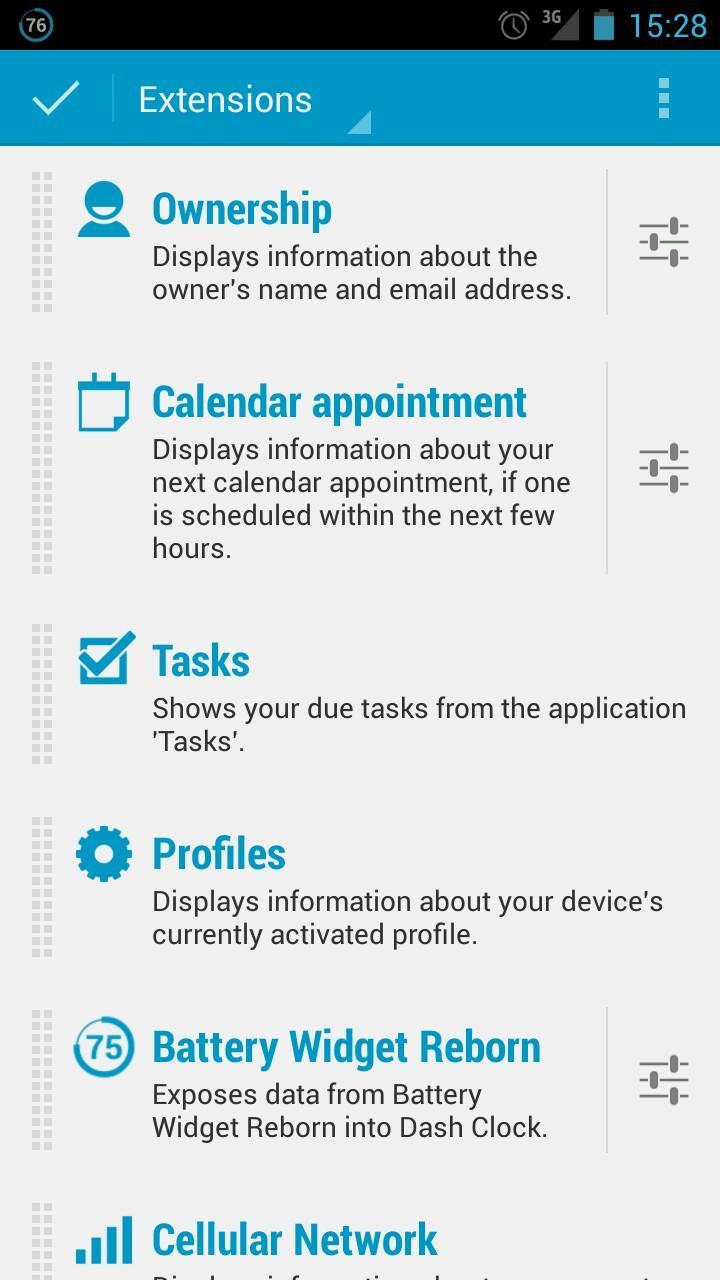This screenshot has width=720, height=1280.
Task: Open settings for the Ownership extension
Action: (662, 241)
